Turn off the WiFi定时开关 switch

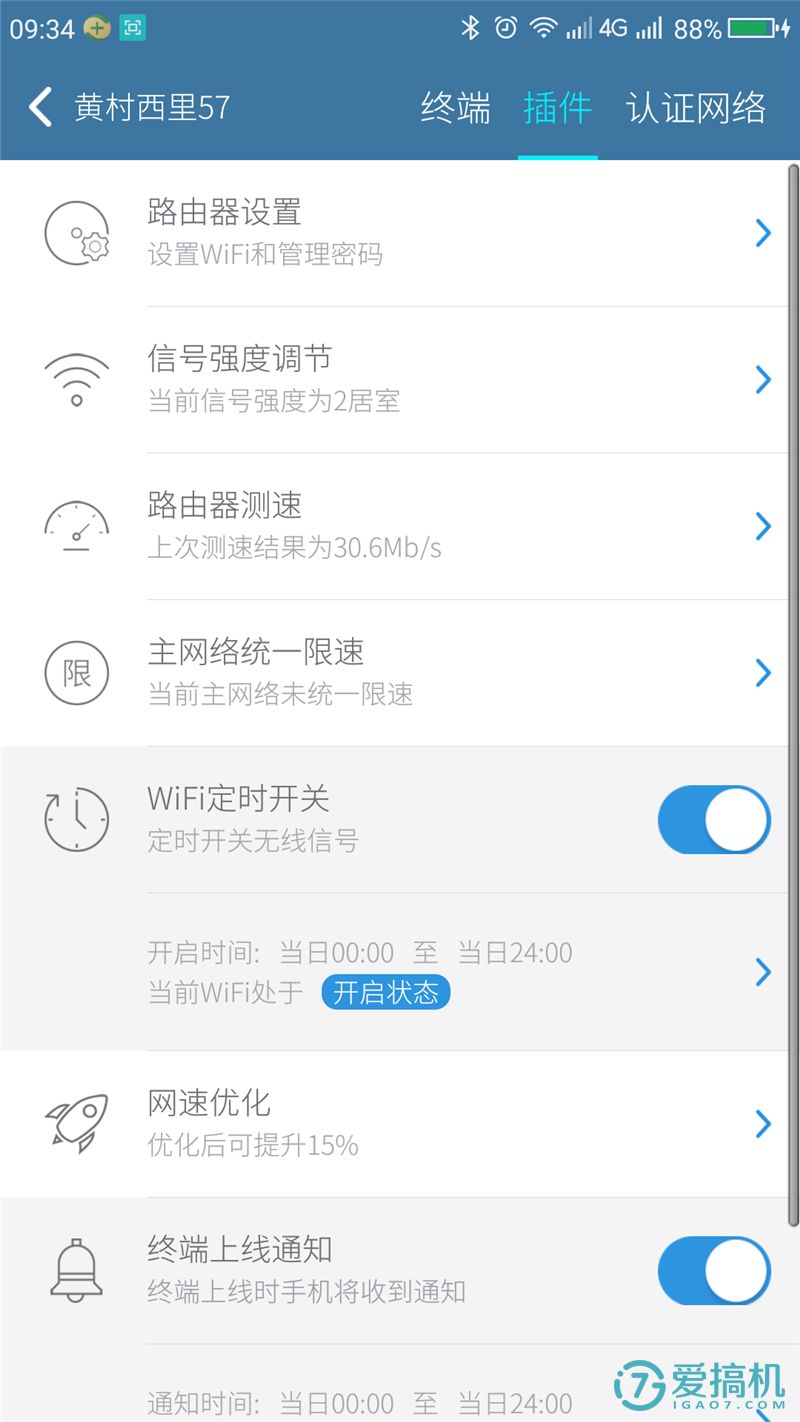714,820
